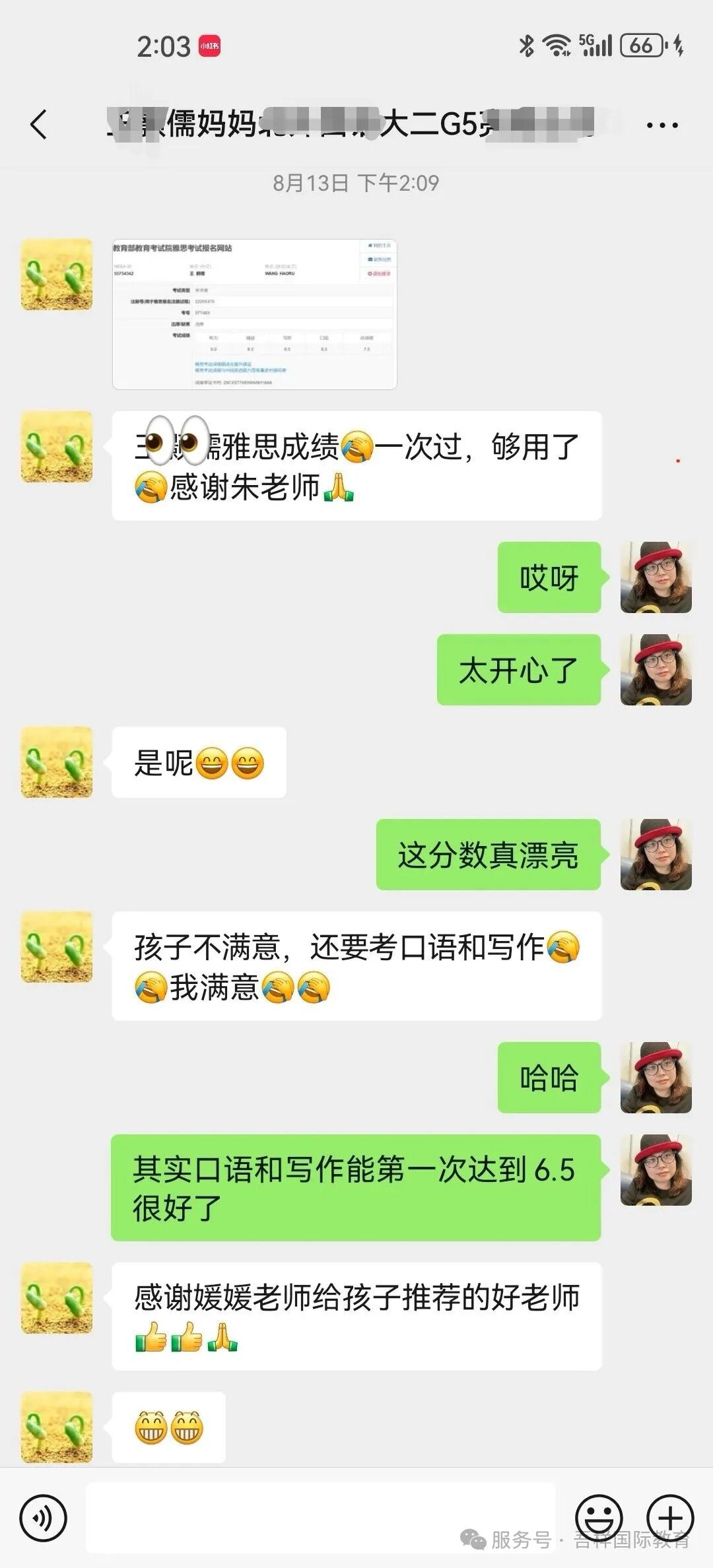Open the chat's three-dot menu
This screenshot has height=1568, width=713.
pos(662,125)
